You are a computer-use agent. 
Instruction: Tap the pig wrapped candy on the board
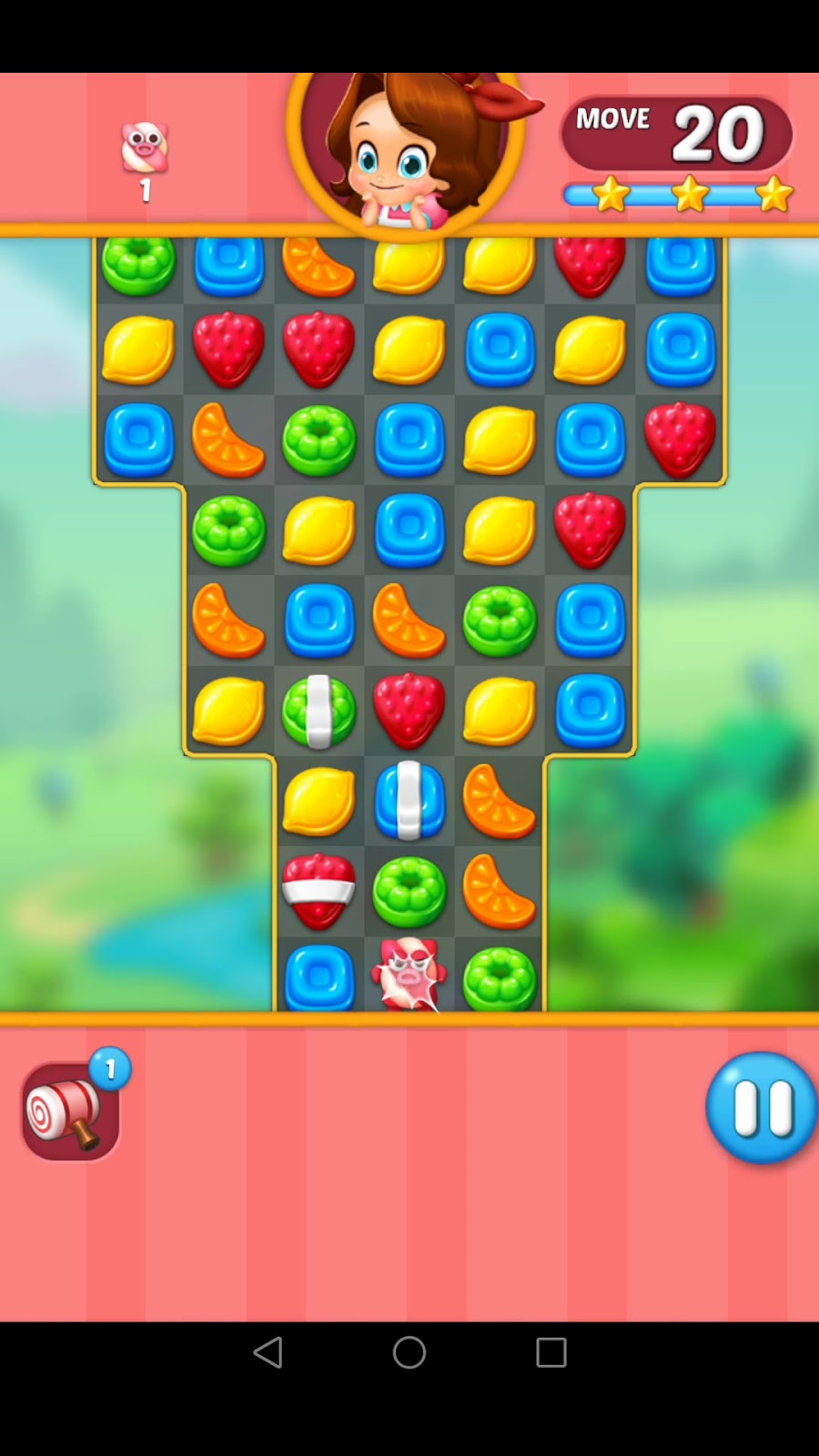tap(409, 976)
